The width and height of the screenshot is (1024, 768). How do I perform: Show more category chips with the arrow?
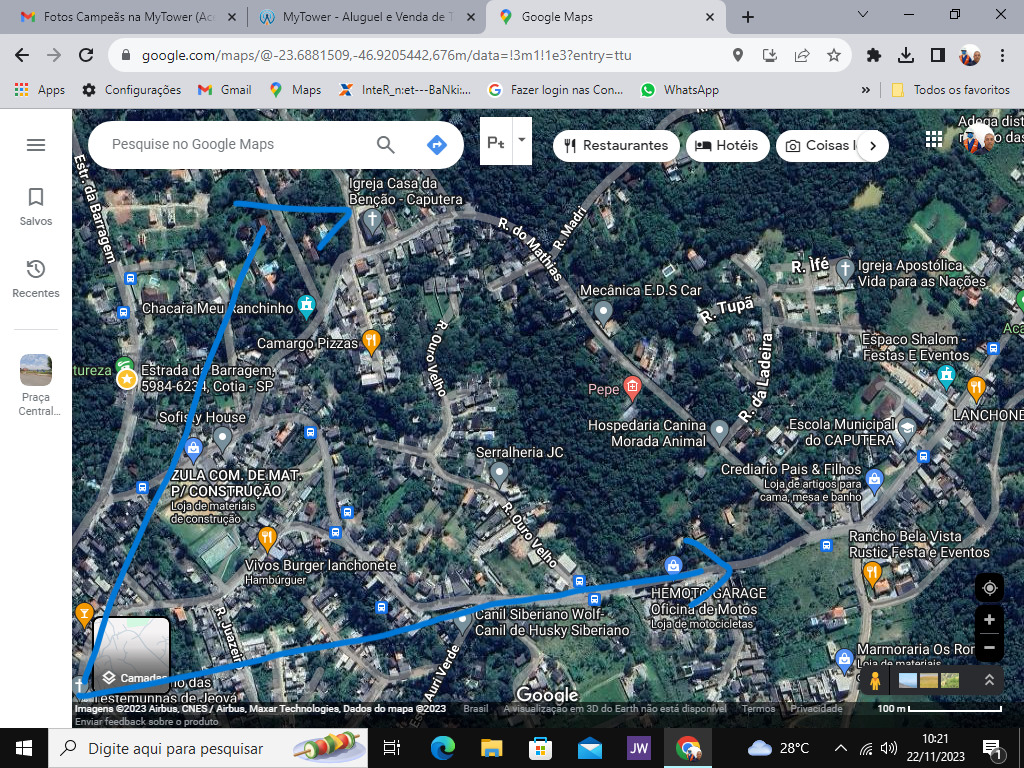[872, 145]
